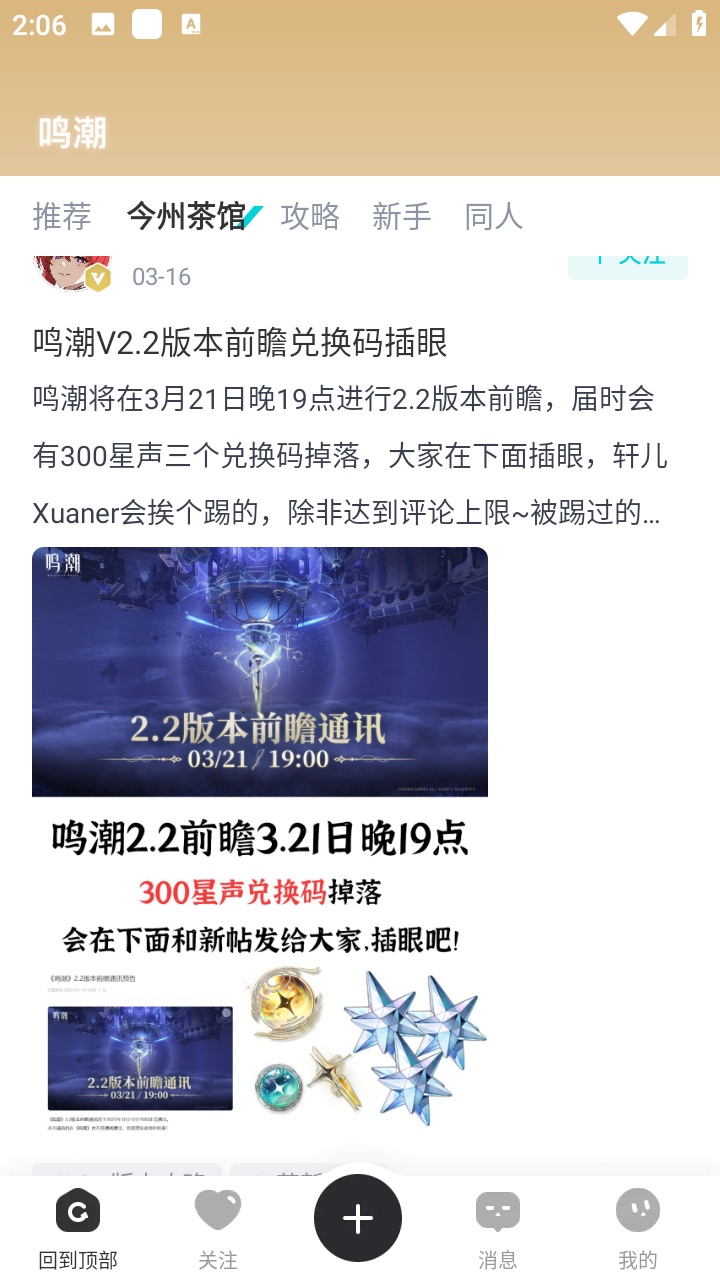720x1280 pixels.
Task: Open the post 鸣潮V2.2版本前瞻兑换码插眼
Action: point(240,343)
